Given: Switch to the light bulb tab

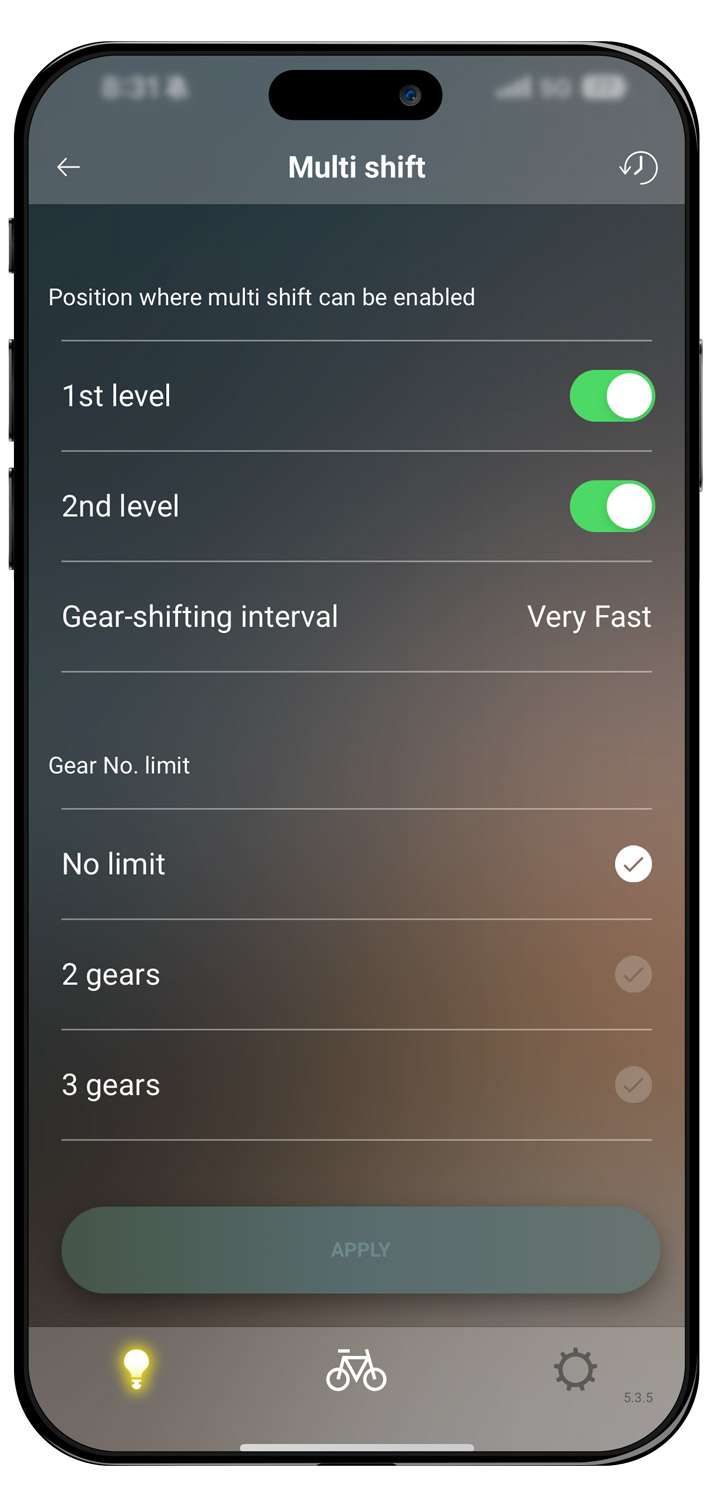Looking at the screenshot, I should [136, 1369].
